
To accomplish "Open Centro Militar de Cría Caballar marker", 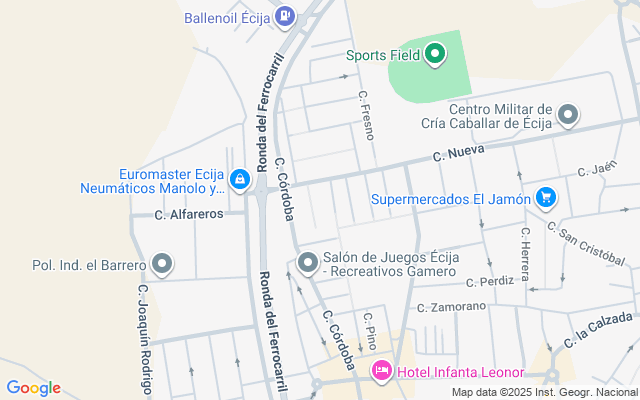I will (568, 115).
